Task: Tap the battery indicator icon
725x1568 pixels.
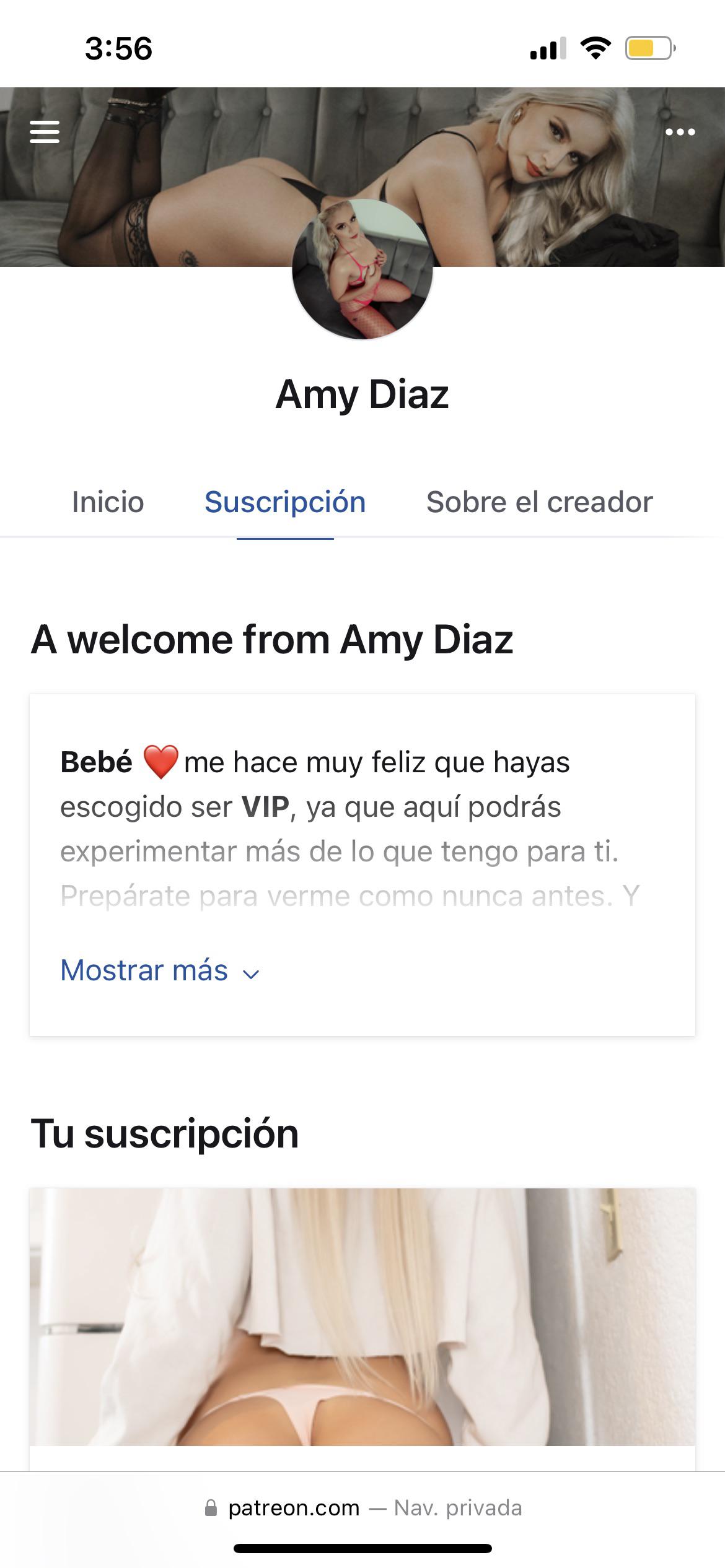Action: (646, 48)
